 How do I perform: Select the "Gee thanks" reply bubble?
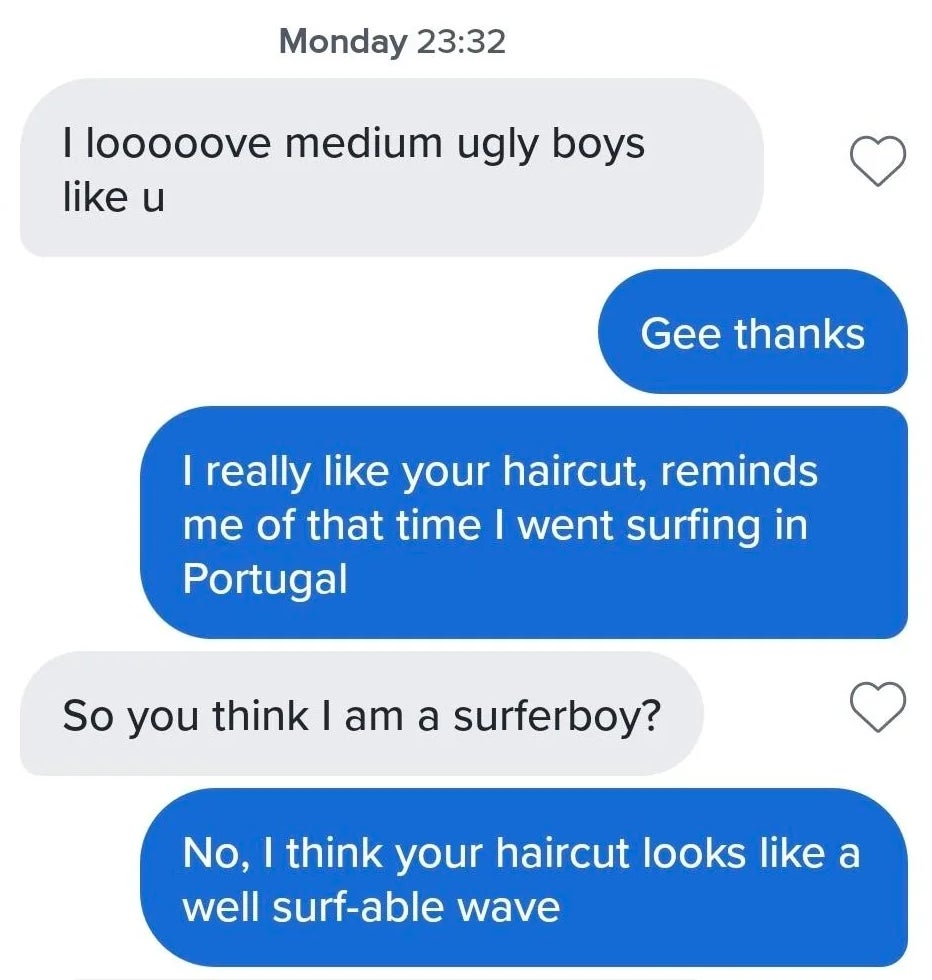(754, 333)
